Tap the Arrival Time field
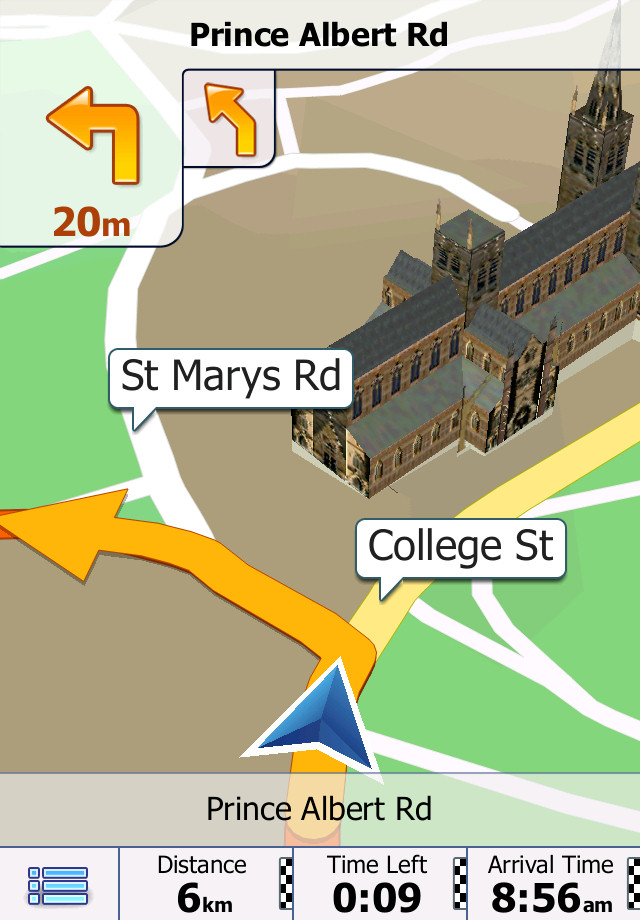 coord(550,884)
